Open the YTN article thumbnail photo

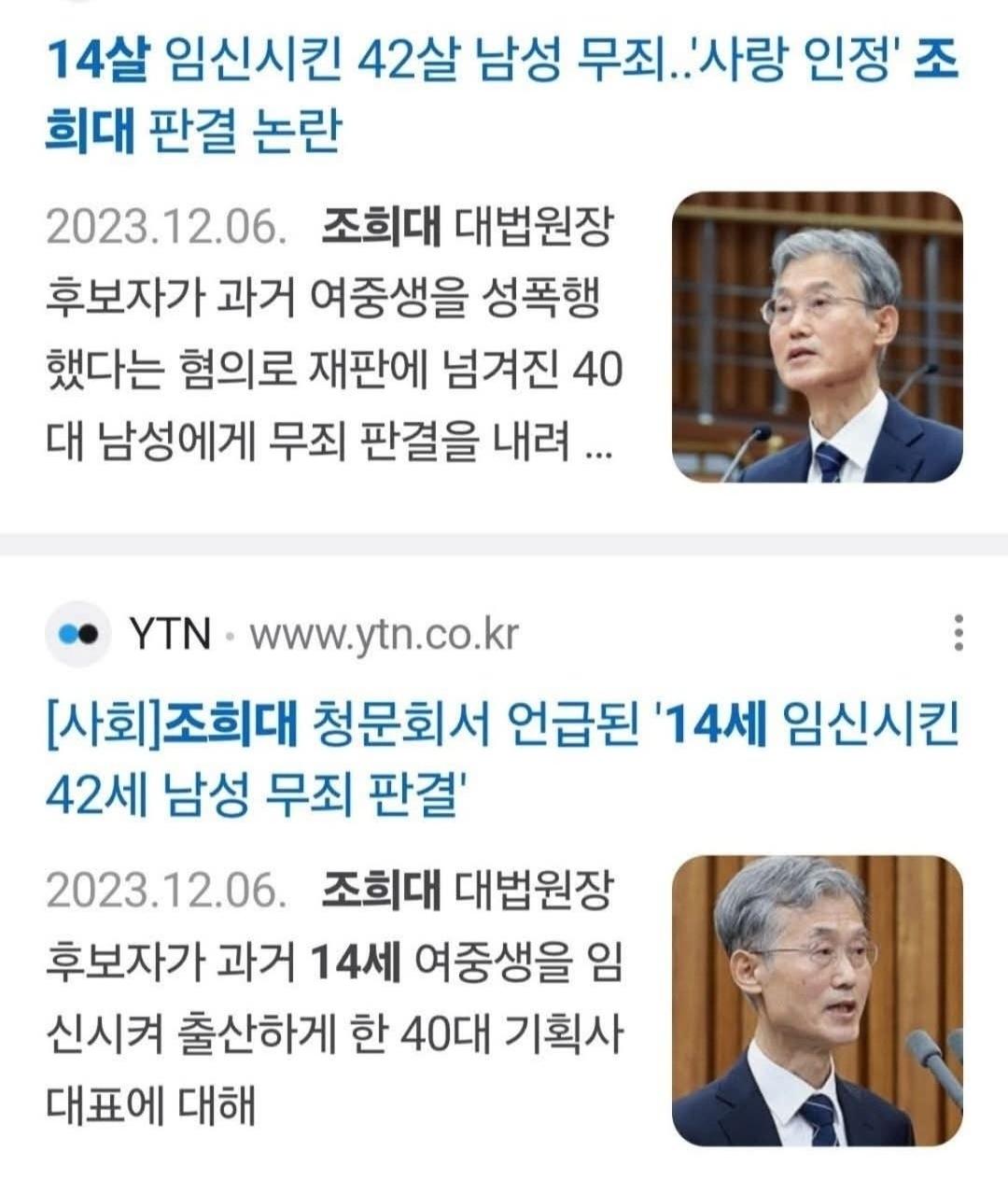(821, 999)
